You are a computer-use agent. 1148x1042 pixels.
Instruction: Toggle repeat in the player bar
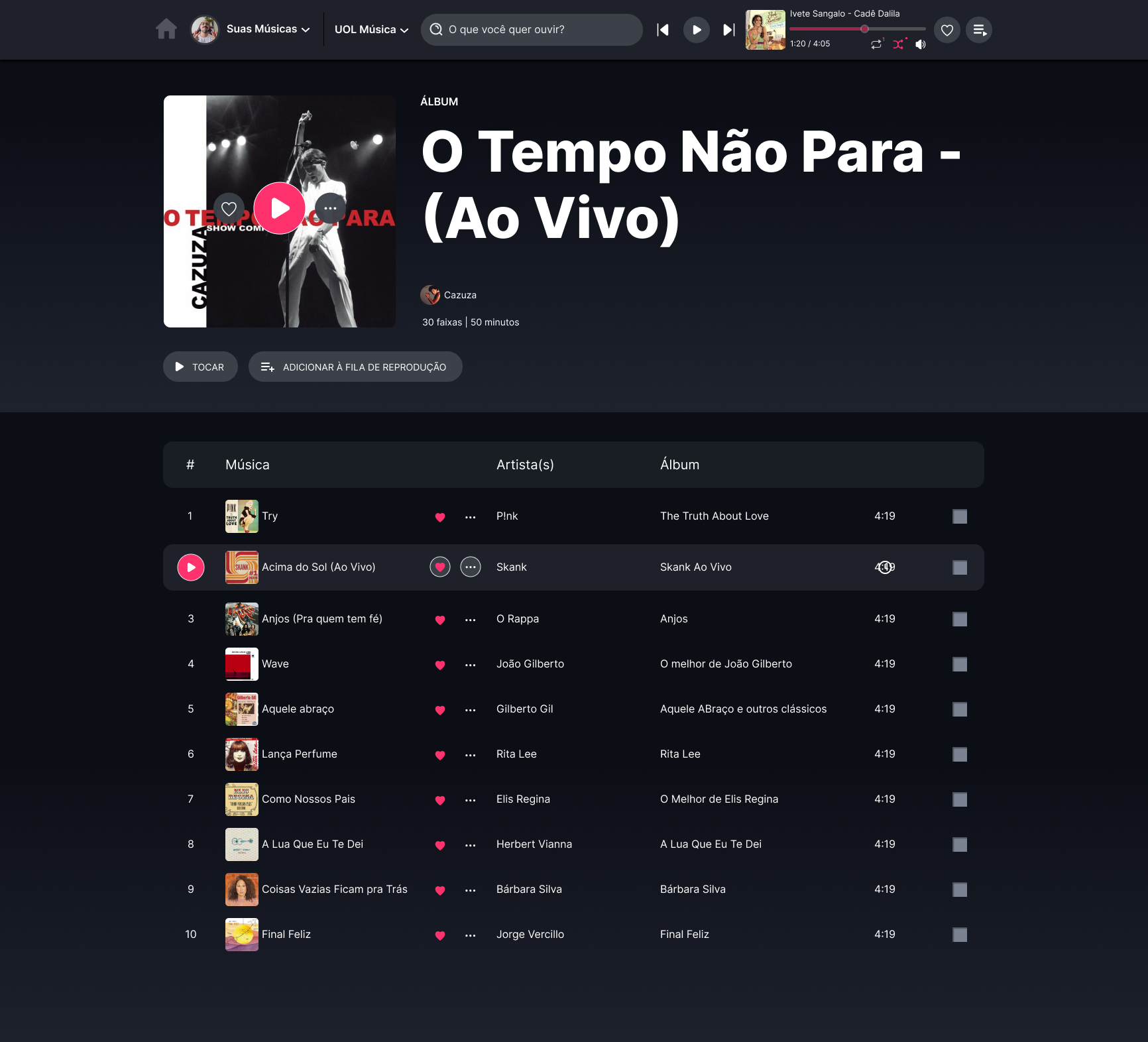(x=876, y=44)
